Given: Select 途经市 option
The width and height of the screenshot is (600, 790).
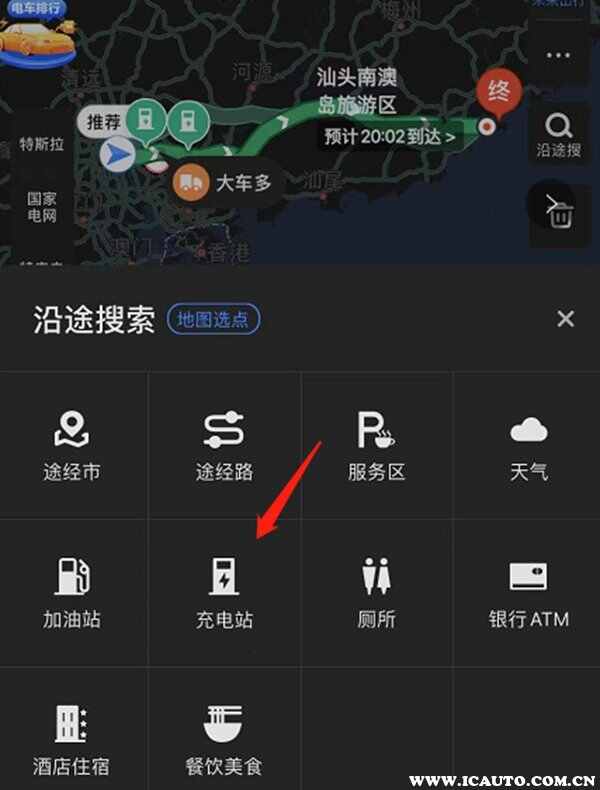Looking at the screenshot, I should (x=72, y=446).
